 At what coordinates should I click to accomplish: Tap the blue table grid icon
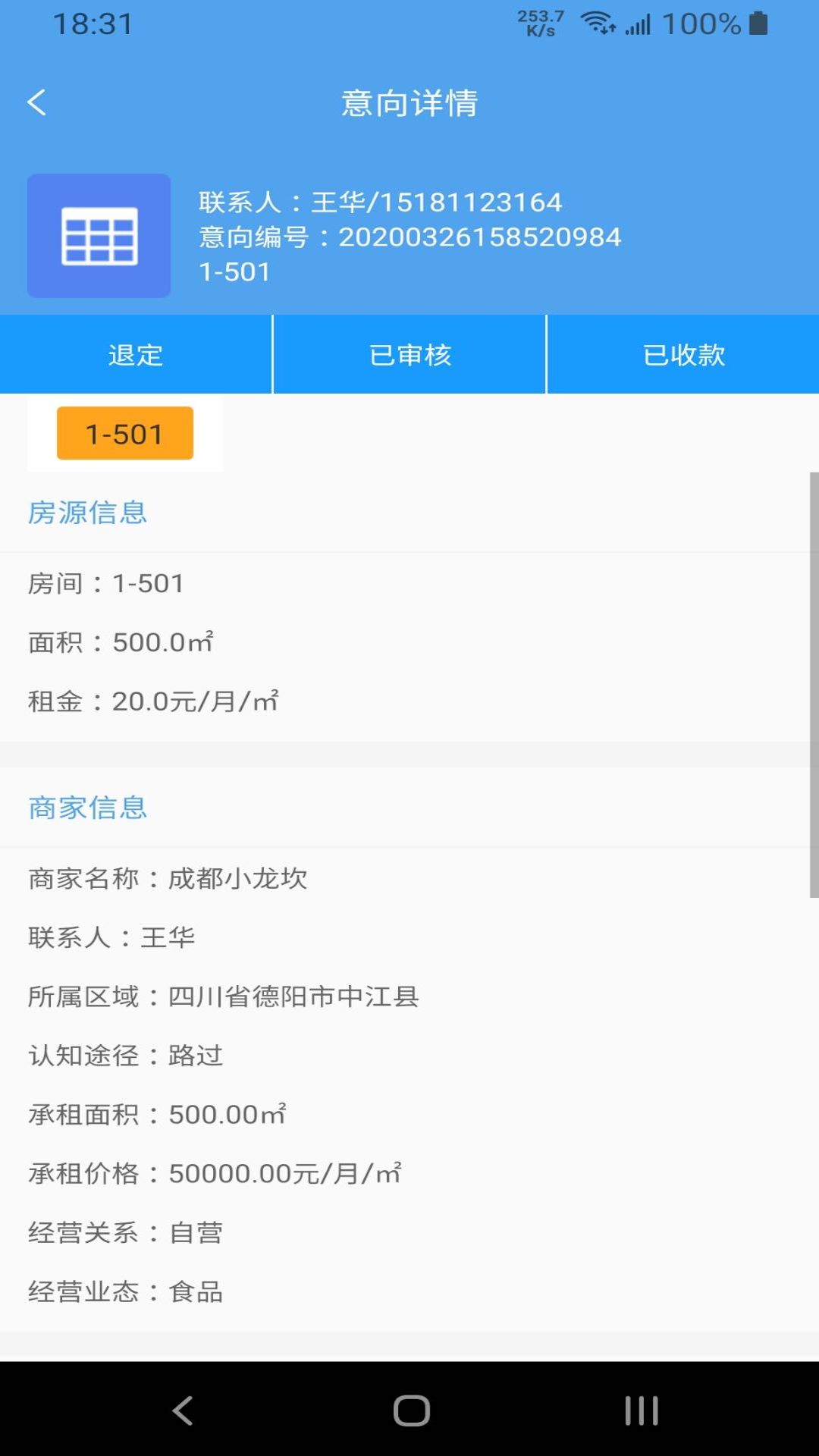coord(99,236)
